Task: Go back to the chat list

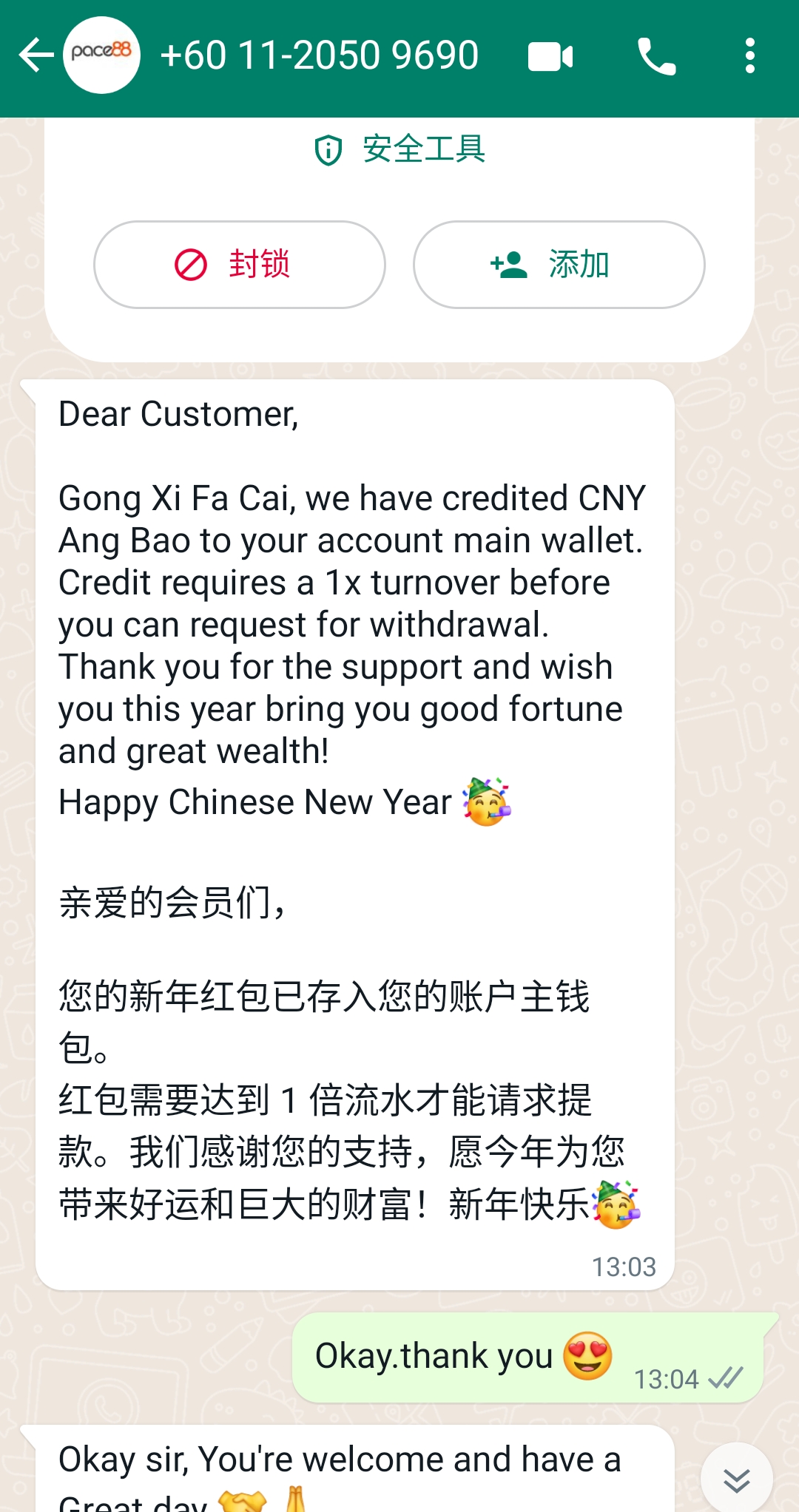Action: pyautogui.click(x=36, y=56)
